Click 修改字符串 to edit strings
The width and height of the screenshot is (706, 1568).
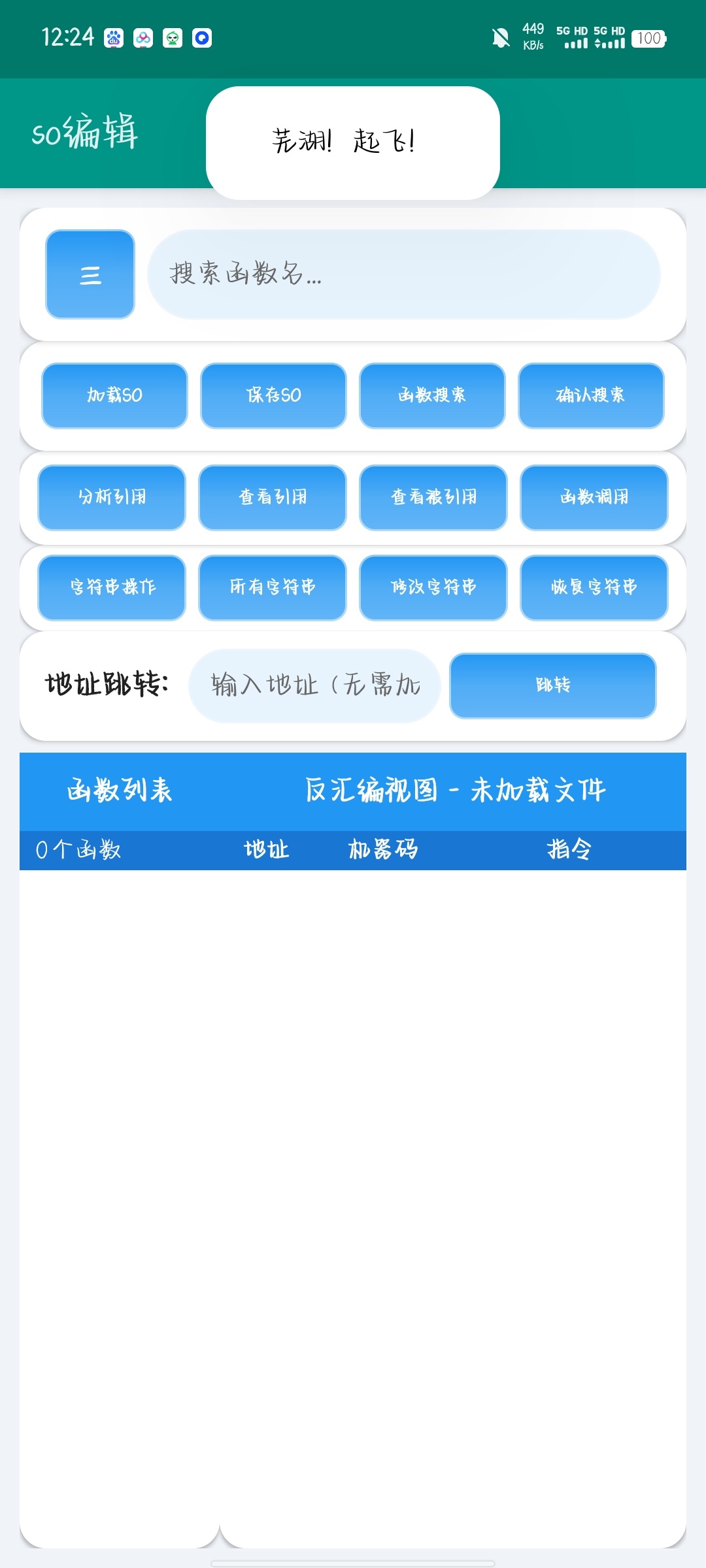(433, 587)
